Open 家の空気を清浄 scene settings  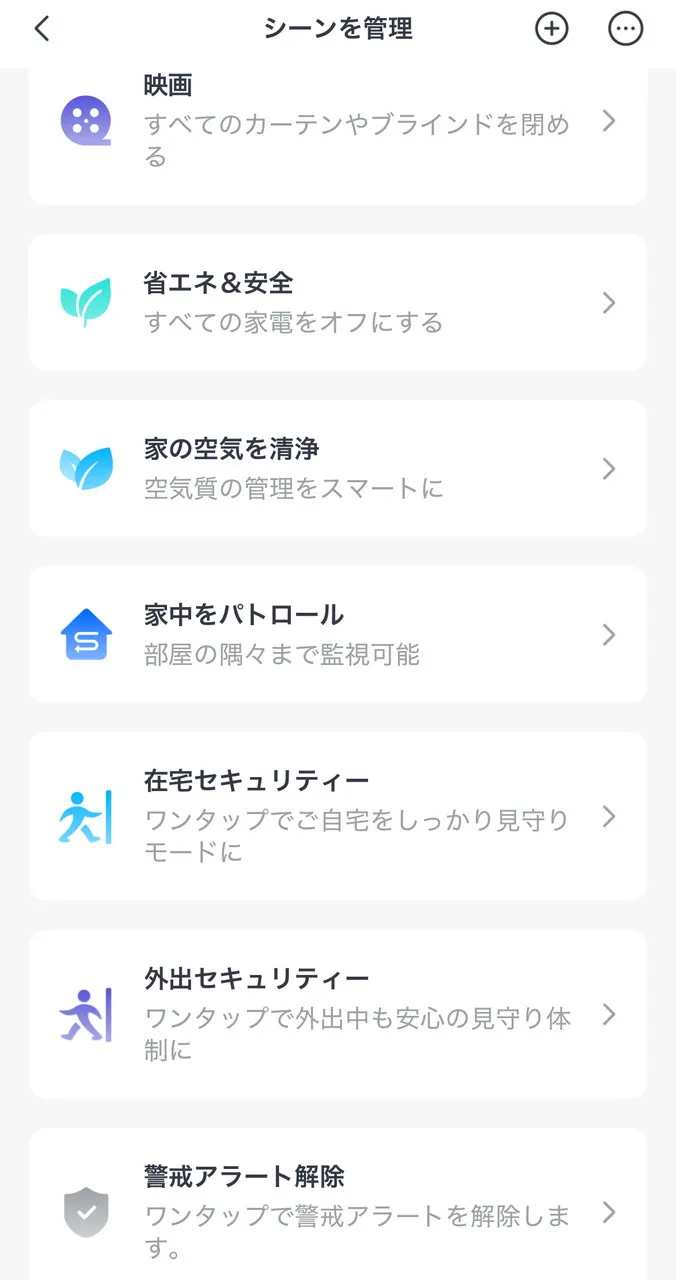337,468
